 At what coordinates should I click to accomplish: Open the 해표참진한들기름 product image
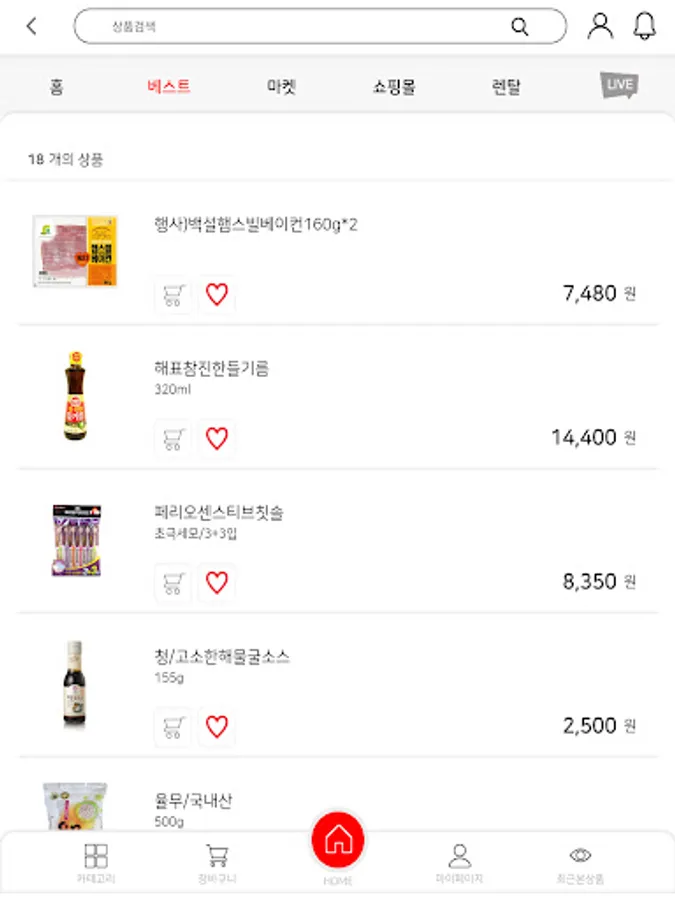(x=75, y=396)
